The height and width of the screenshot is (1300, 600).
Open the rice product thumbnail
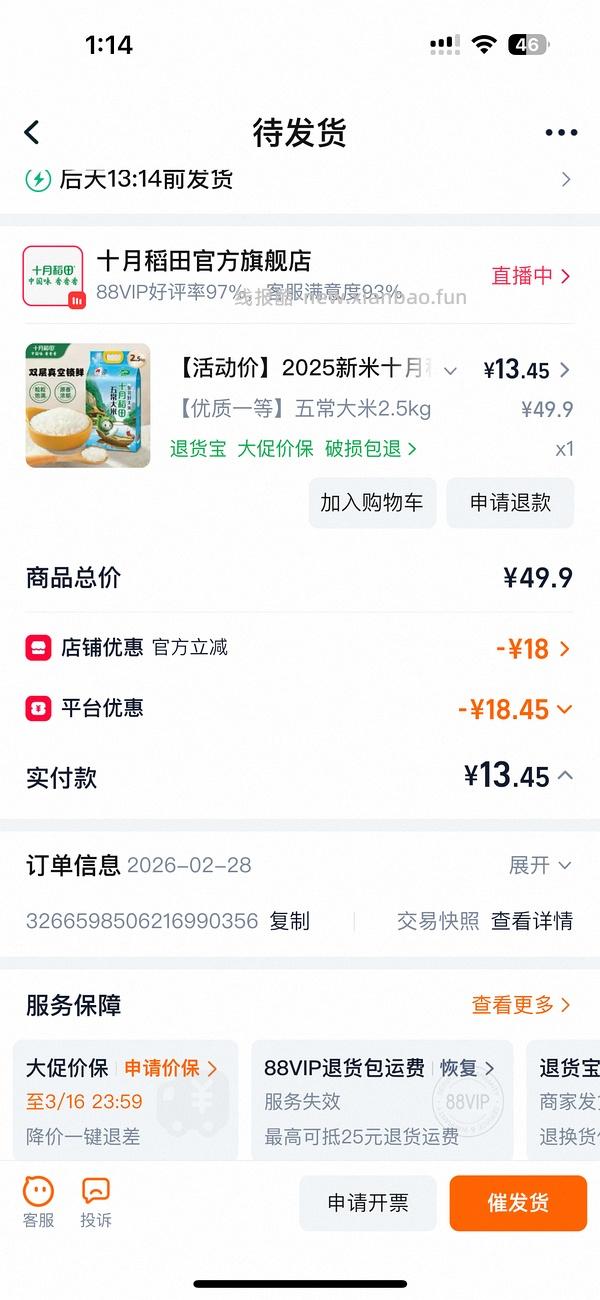coord(88,405)
